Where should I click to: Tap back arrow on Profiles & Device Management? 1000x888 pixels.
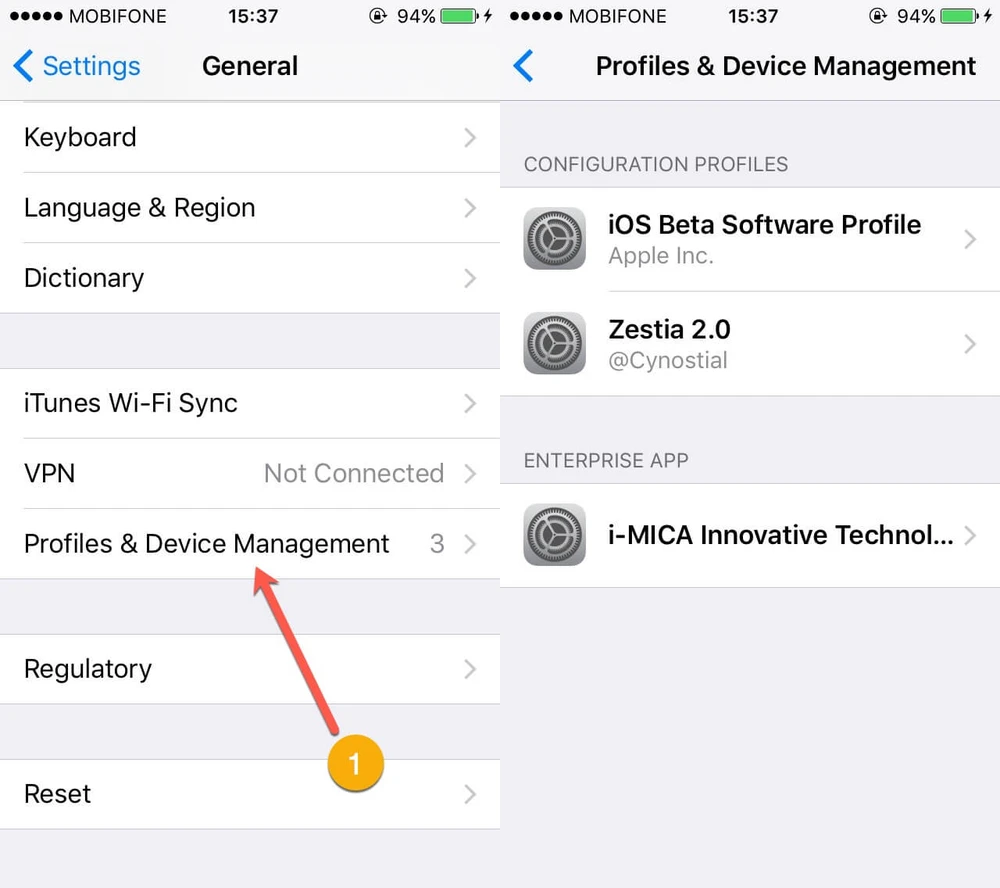(524, 67)
